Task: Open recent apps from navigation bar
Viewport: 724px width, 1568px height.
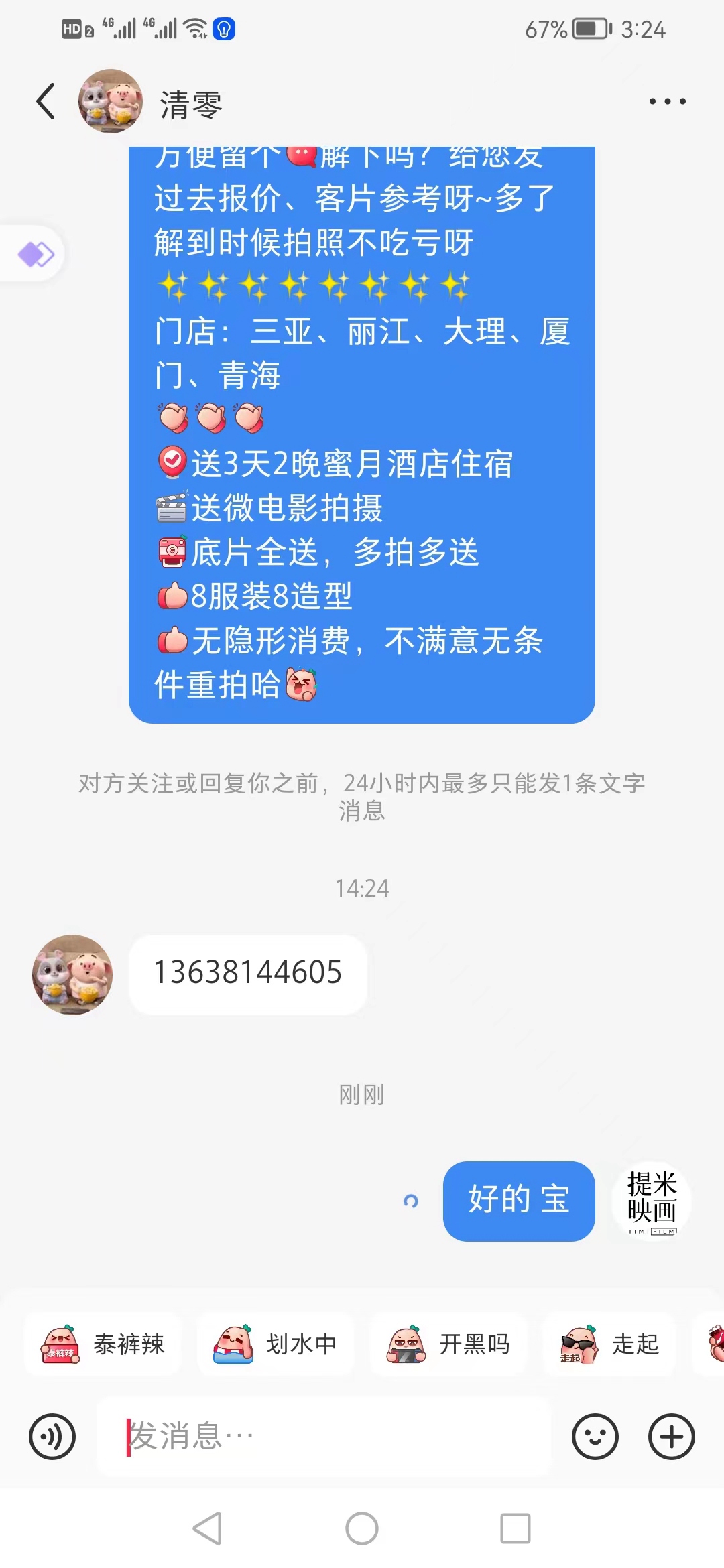Action: click(x=516, y=1528)
